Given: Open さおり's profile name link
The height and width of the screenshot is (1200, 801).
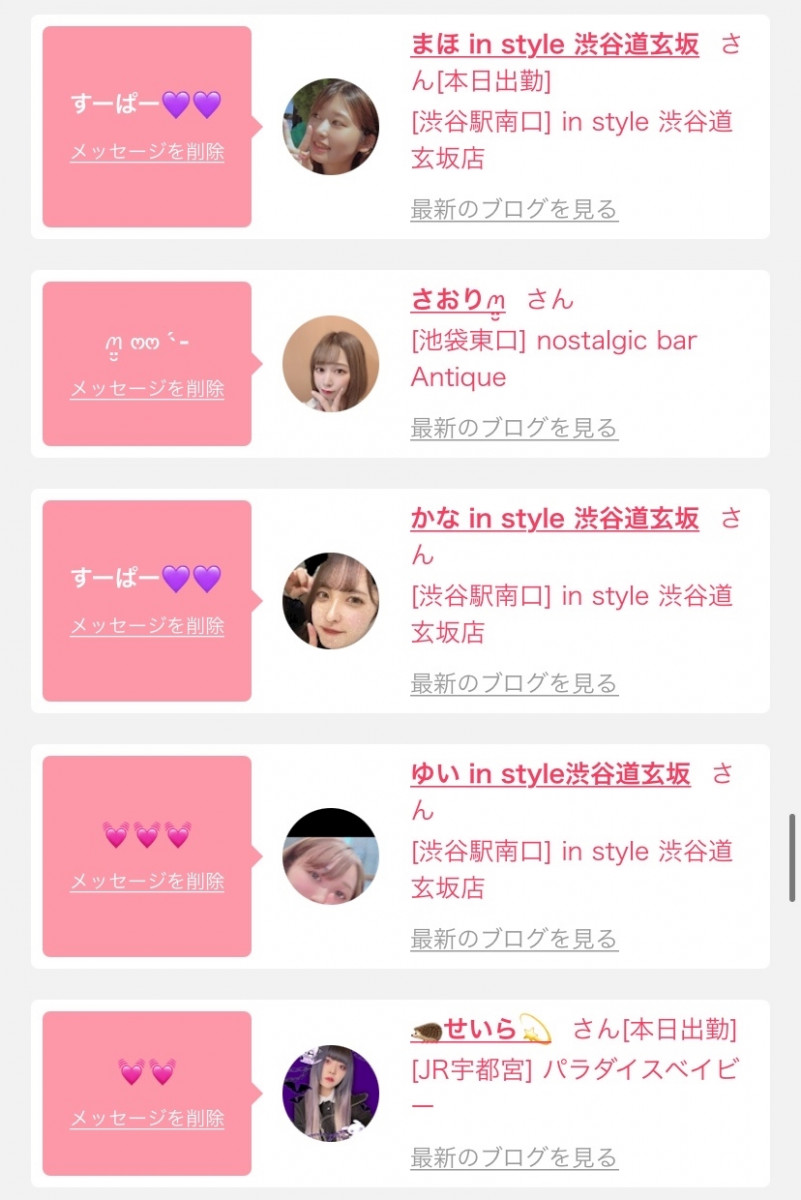Looking at the screenshot, I should coord(459,299).
